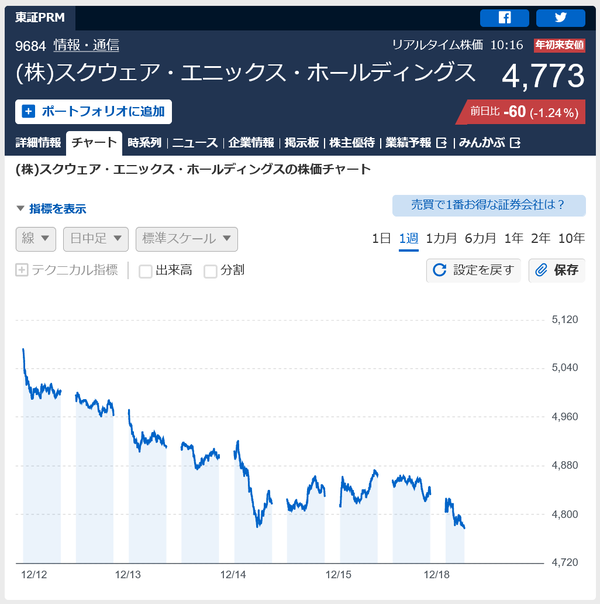Image resolution: width=600 pixels, height=604 pixels.
Task: Select the 1カ月 chart range
Action: (441, 239)
